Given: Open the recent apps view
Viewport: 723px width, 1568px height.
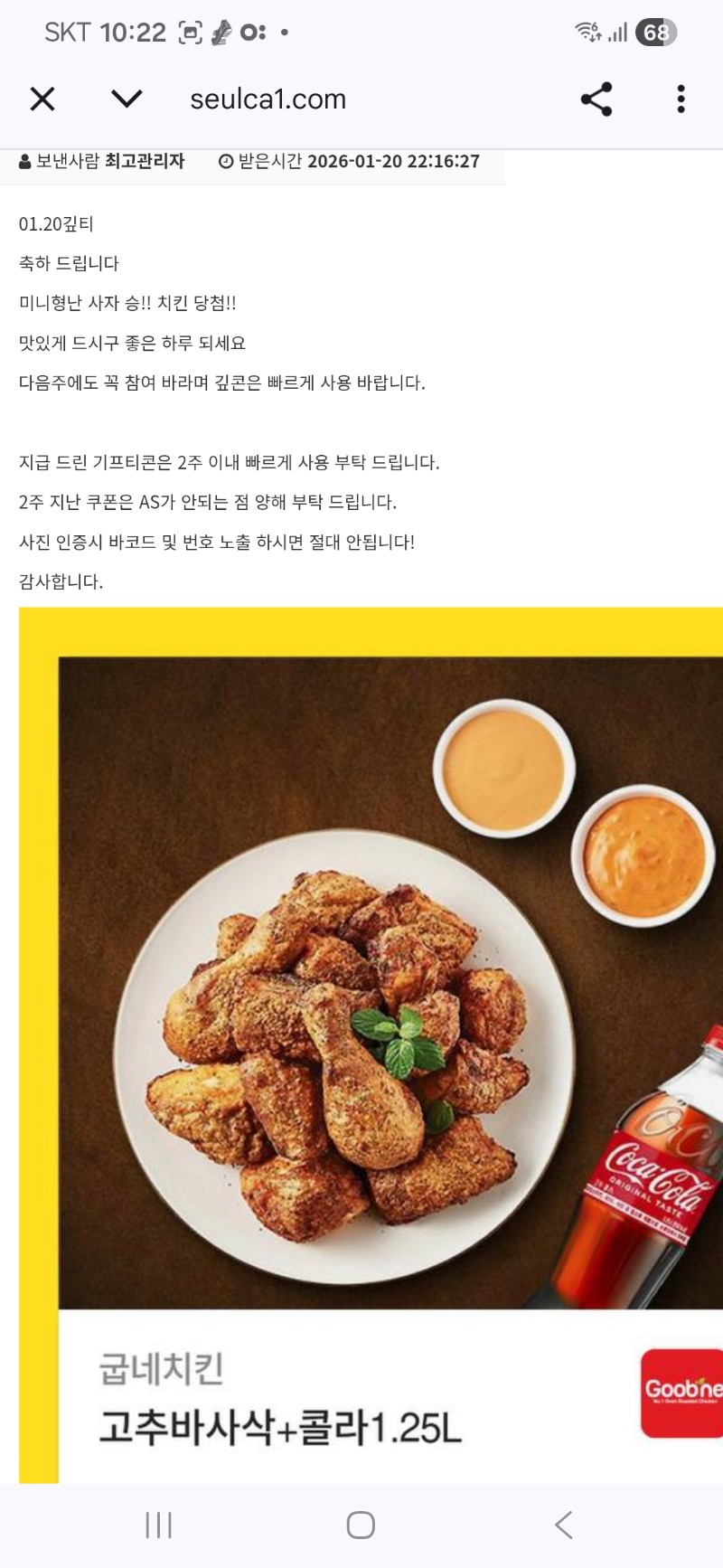Looking at the screenshot, I should pyautogui.click(x=158, y=1525).
